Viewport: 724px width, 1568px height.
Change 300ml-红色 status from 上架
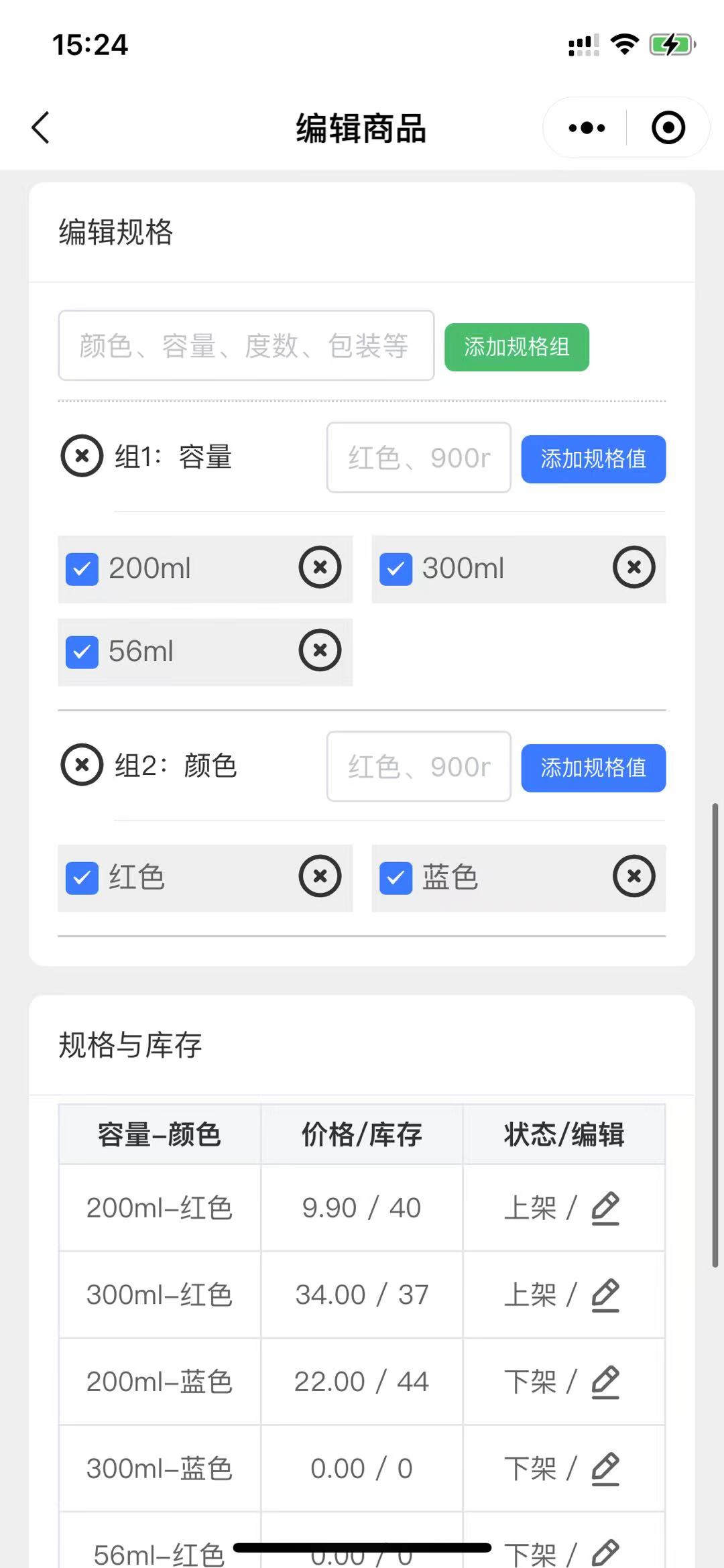[531, 1294]
